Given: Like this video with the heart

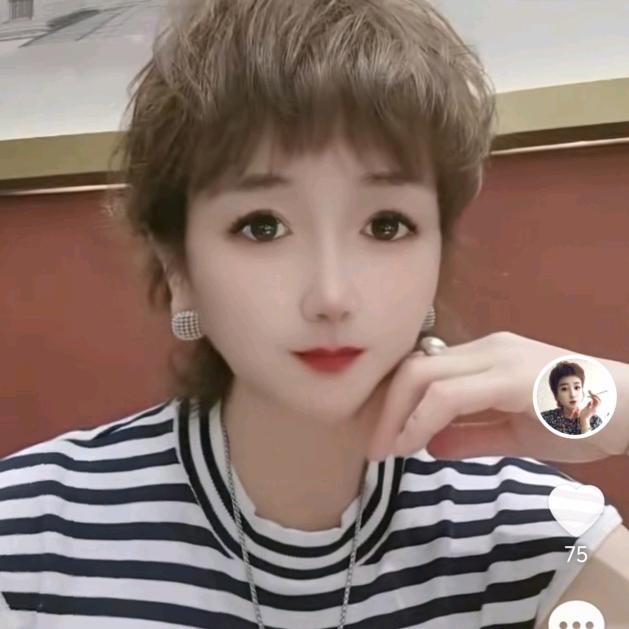Looking at the screenshot, I should pos(576,508).
